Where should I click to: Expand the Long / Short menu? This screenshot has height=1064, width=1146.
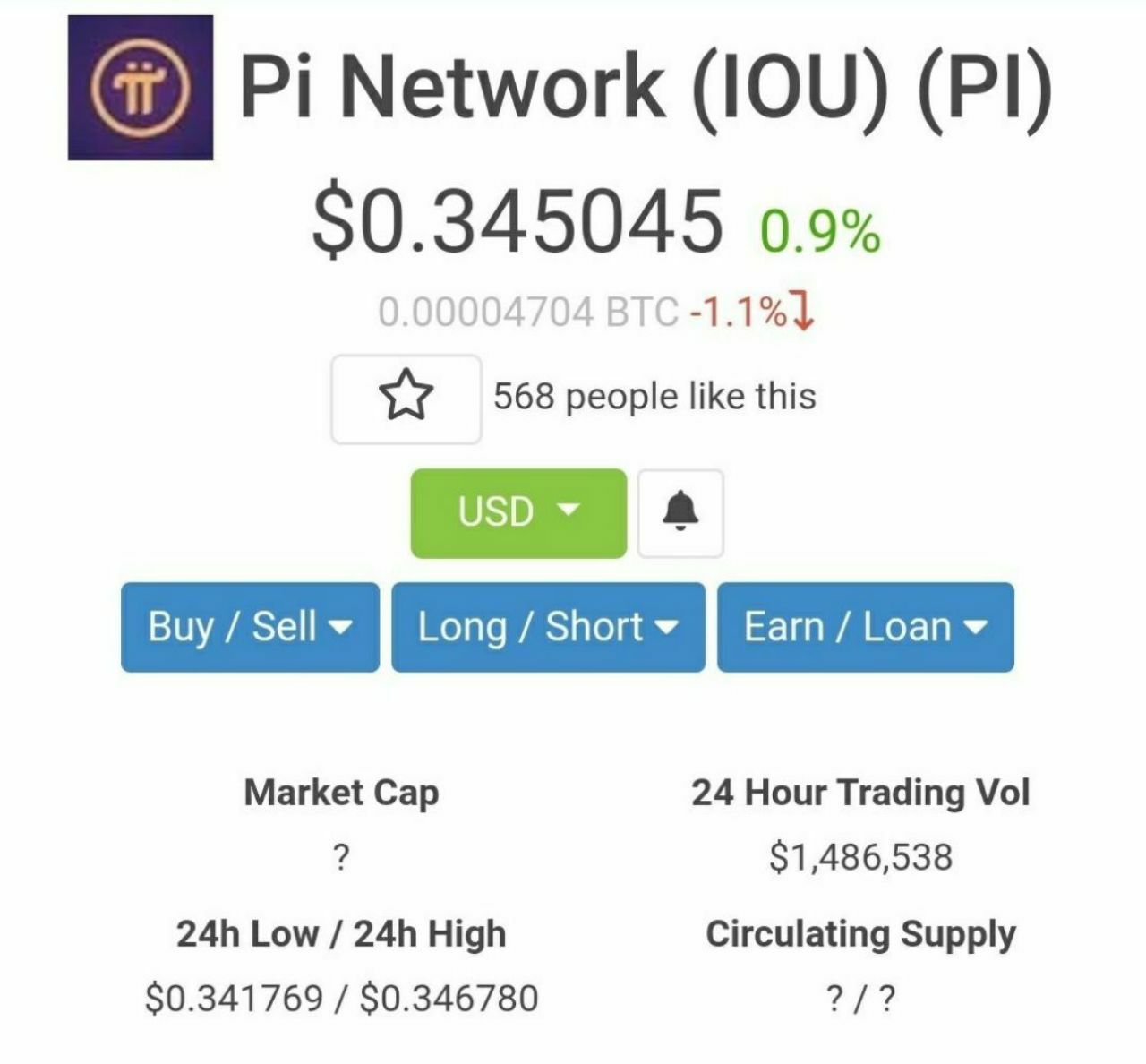[x=548, y=627]
